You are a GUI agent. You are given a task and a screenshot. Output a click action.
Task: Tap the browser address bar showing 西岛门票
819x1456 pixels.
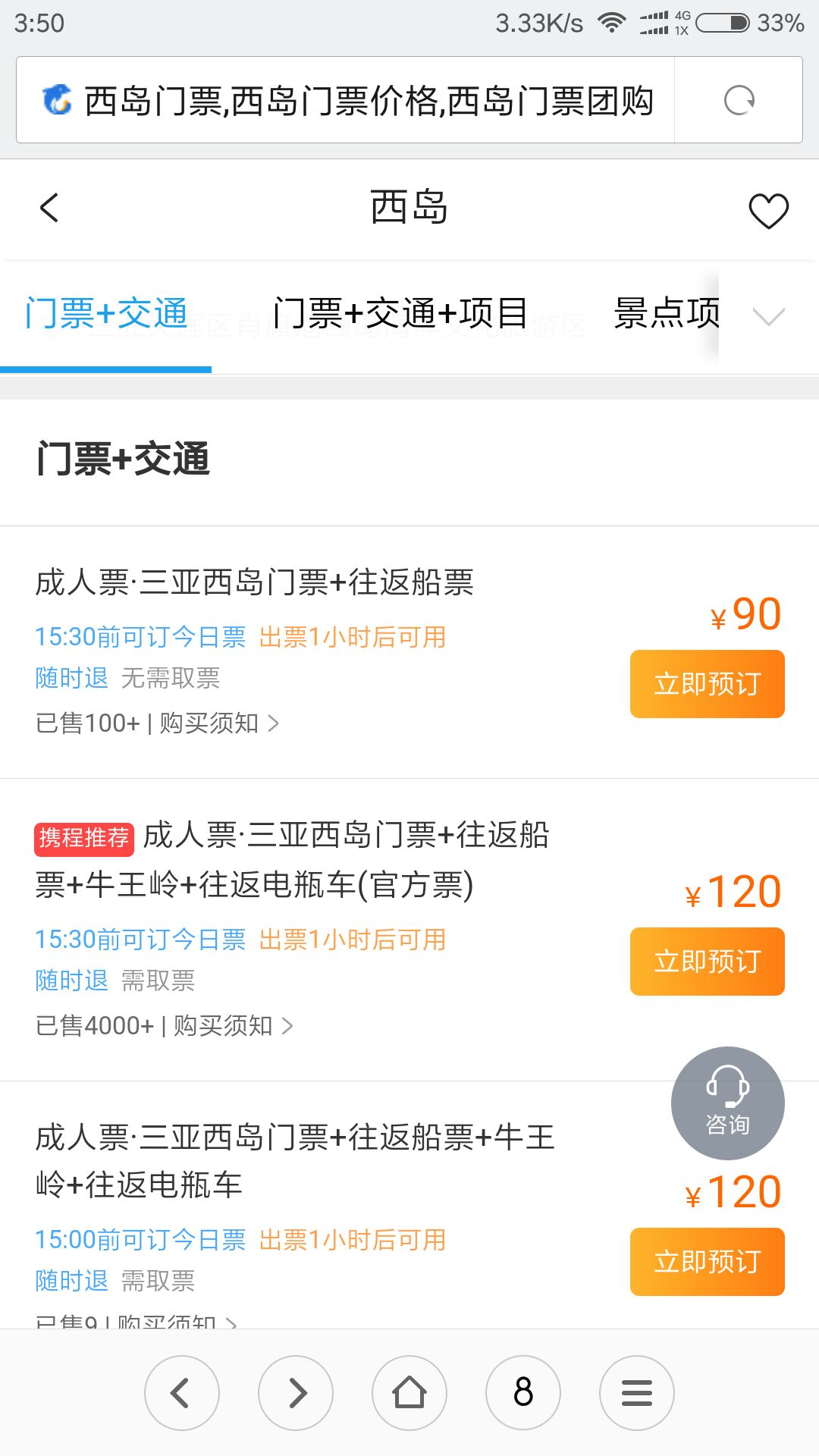click(346, 100)
